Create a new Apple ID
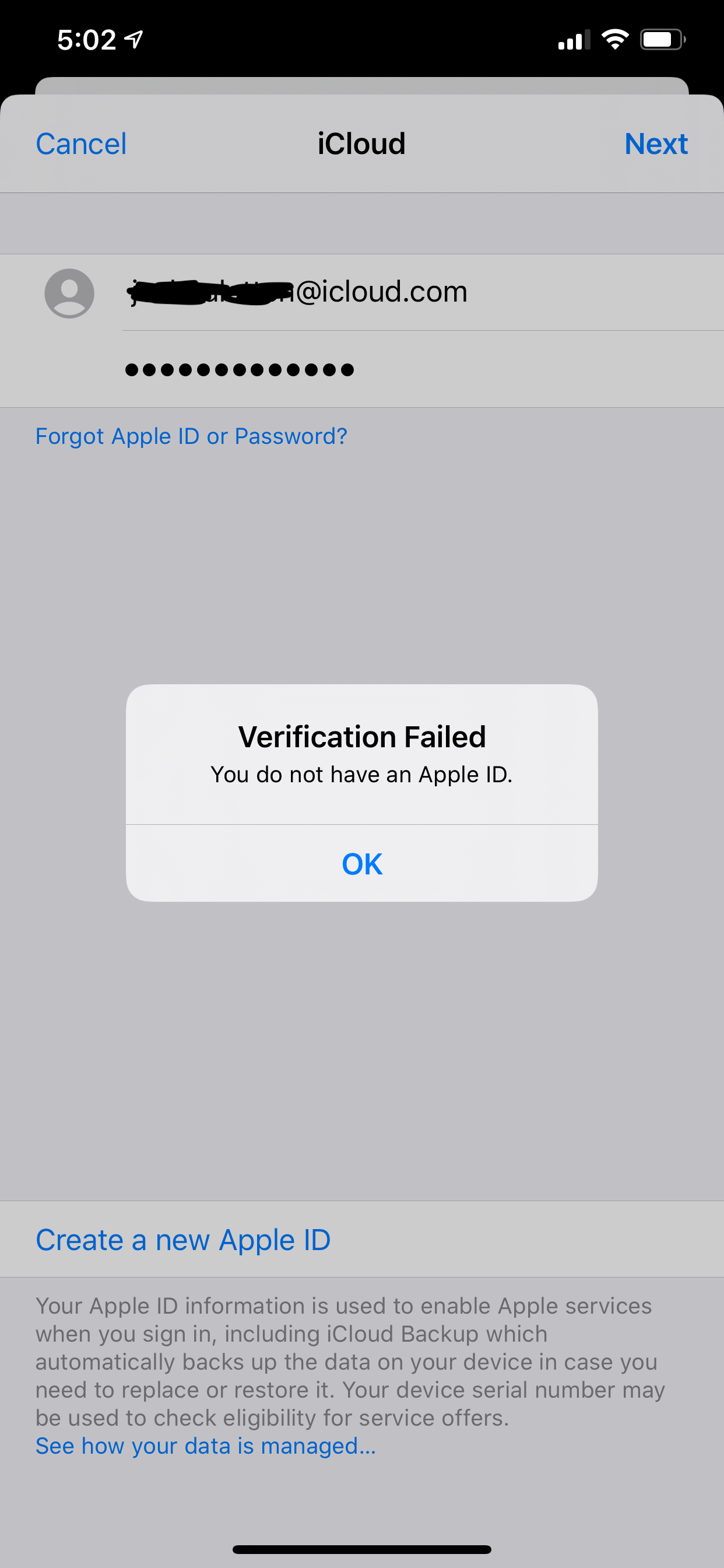The image size is (724, 1568). tap(182, 1240)
